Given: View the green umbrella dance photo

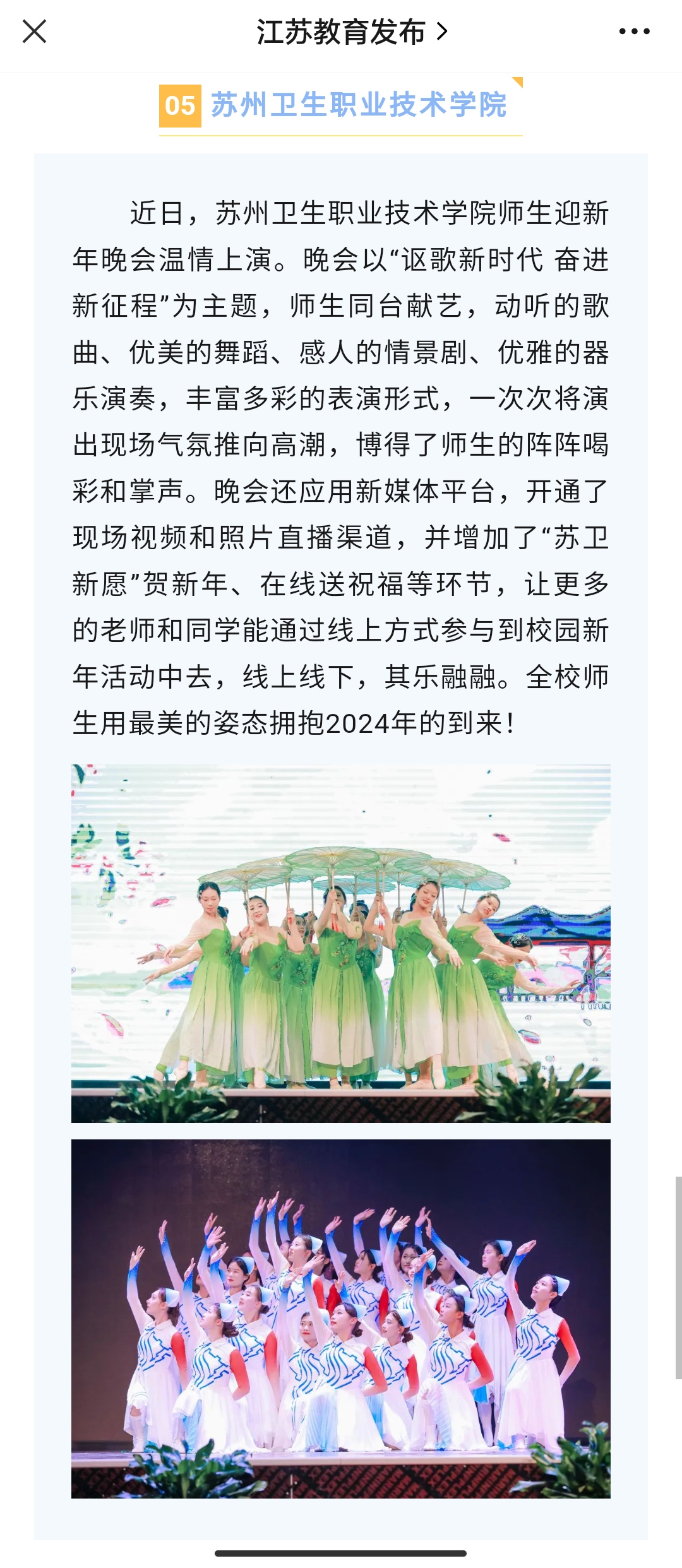Looking at the screenshot, I should [x=341, y=943].
